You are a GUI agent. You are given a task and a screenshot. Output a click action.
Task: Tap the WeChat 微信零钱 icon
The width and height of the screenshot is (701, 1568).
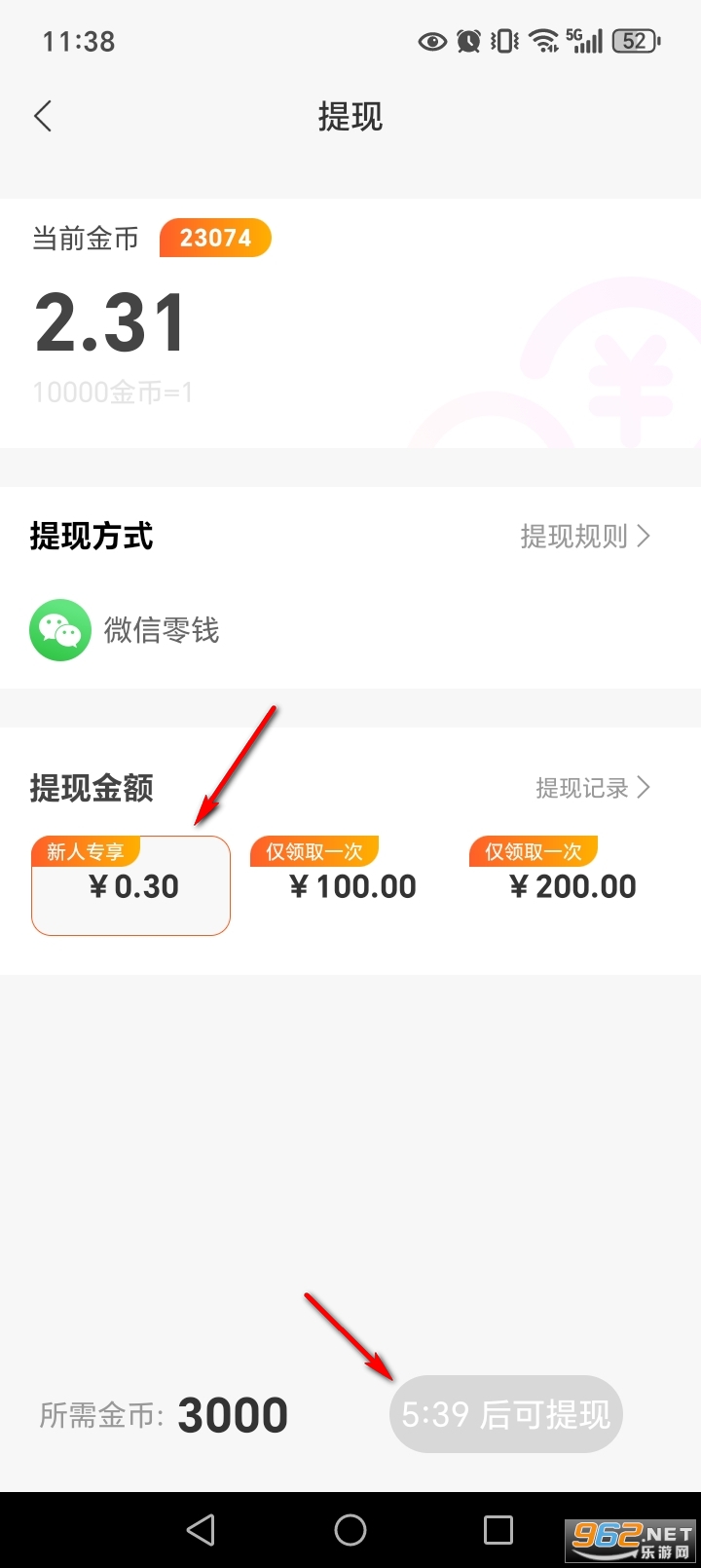pos(60,630)
